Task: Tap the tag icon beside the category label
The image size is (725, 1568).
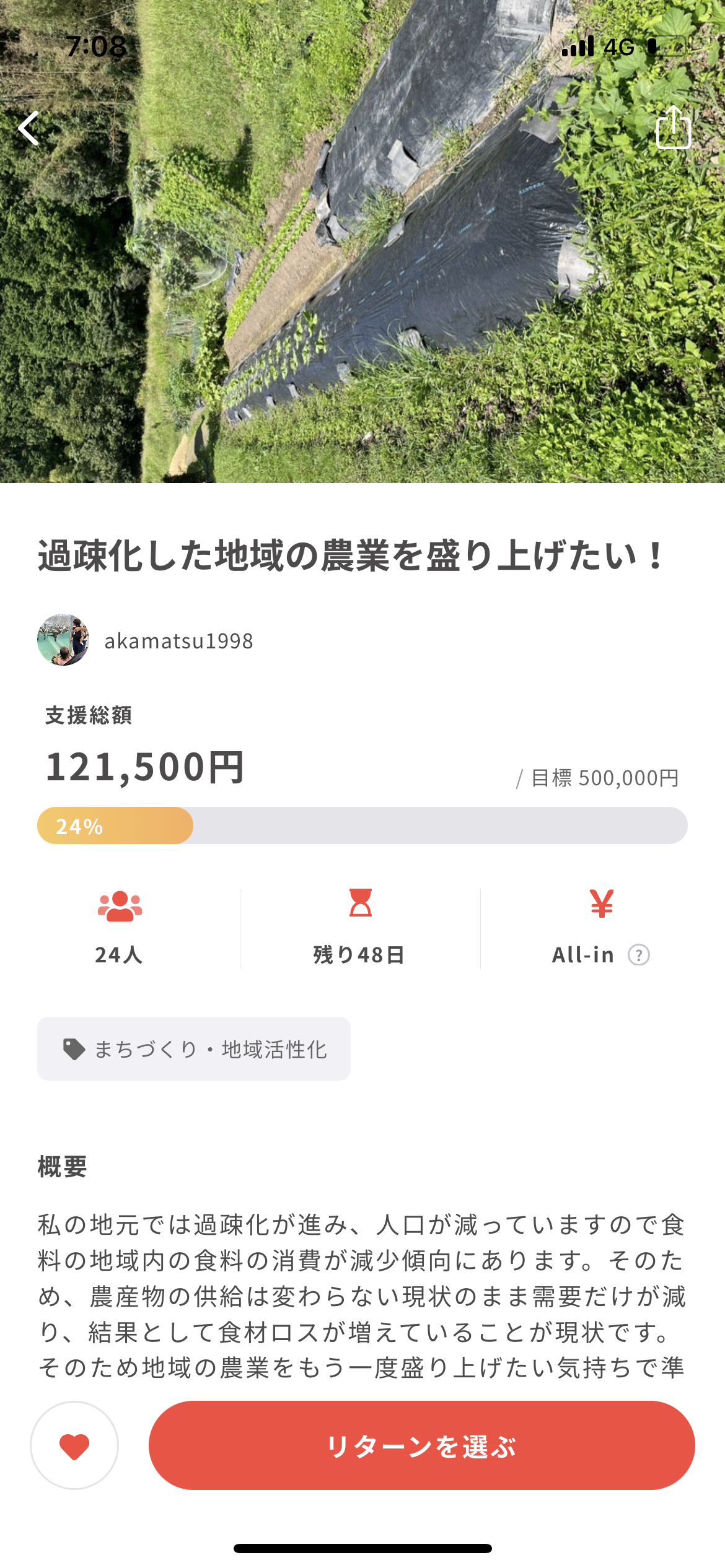Action: pyautogui.click(x=72, y=1047)
